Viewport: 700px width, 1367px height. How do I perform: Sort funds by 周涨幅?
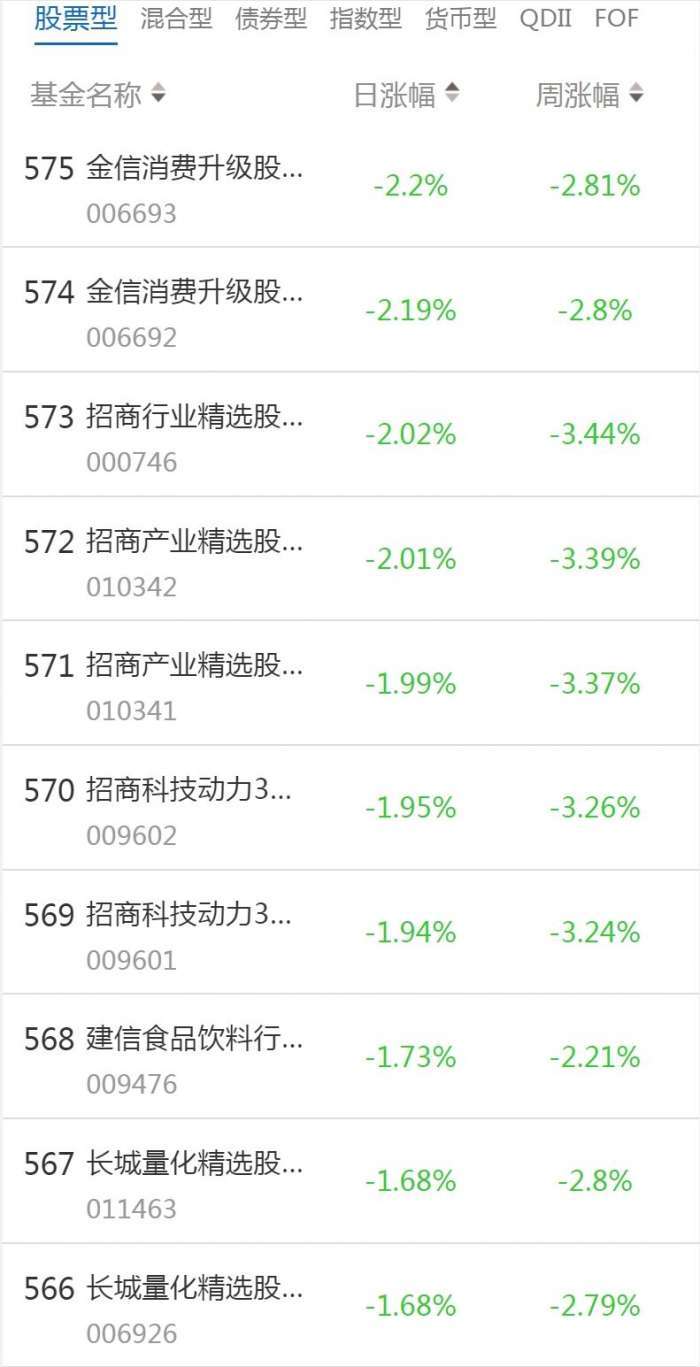(589, 95)
